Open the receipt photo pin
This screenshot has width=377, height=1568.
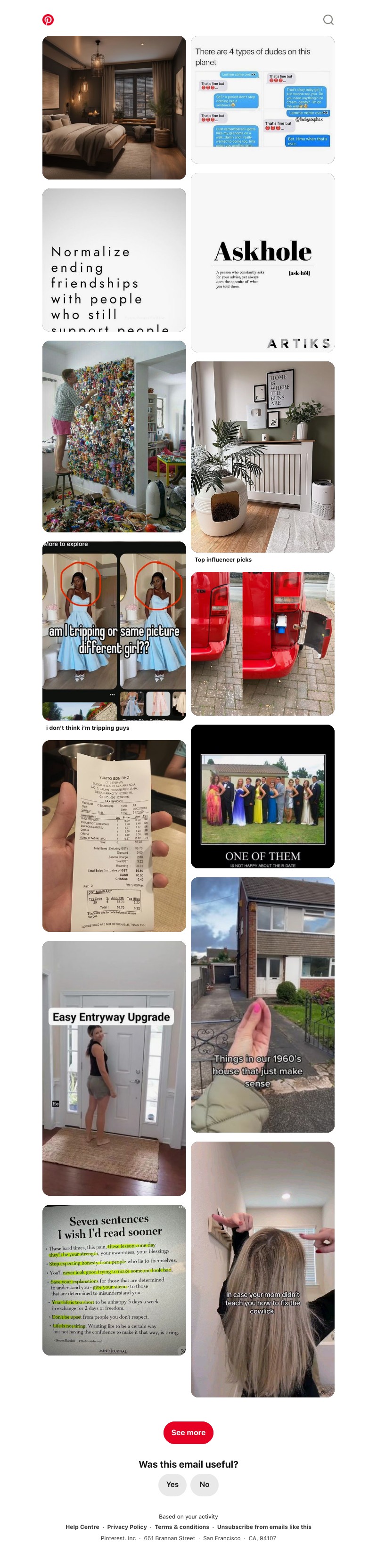(x=114, y=836)
